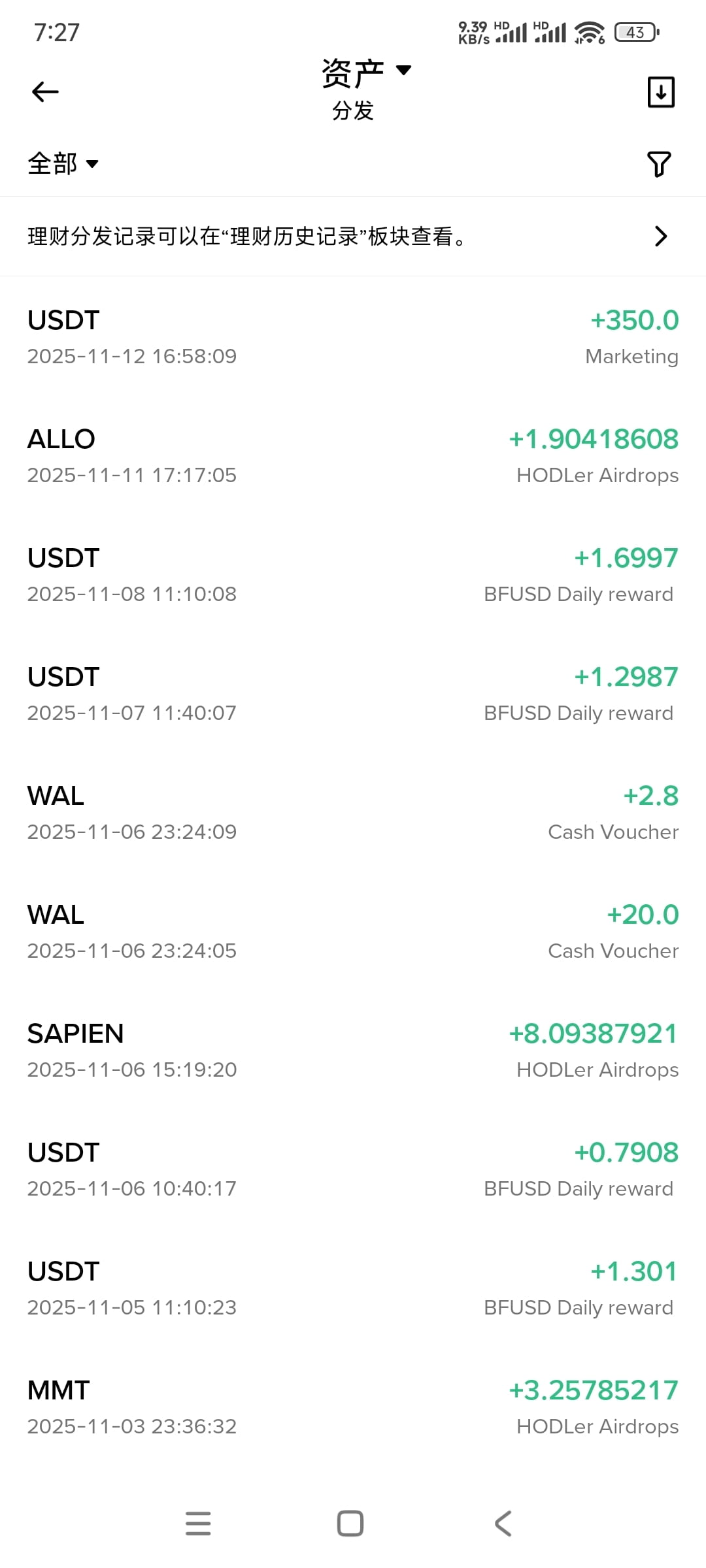Screen dimensions: 706x1568
Task: Open the WAL +20.0 Cash Voucher record
Action: 353,932
